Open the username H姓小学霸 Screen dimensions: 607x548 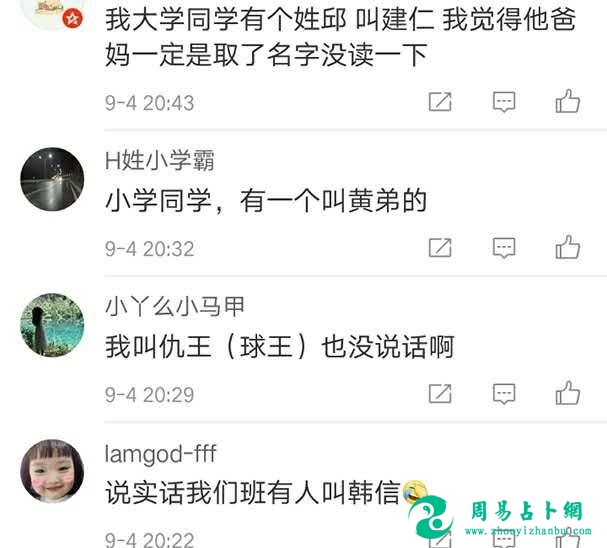[x=159, y=161]
